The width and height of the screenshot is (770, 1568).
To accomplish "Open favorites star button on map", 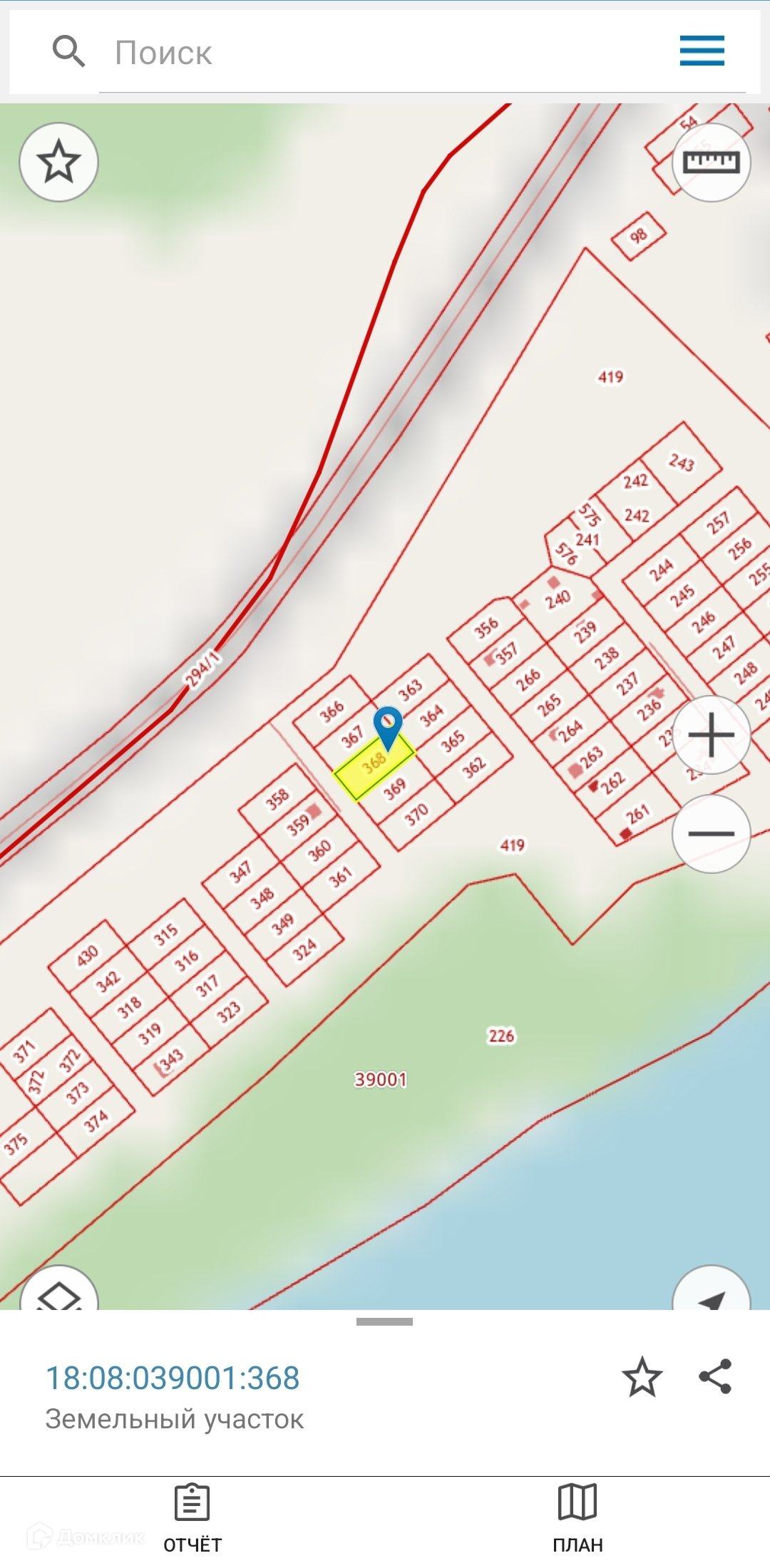I will pos(58,162).
